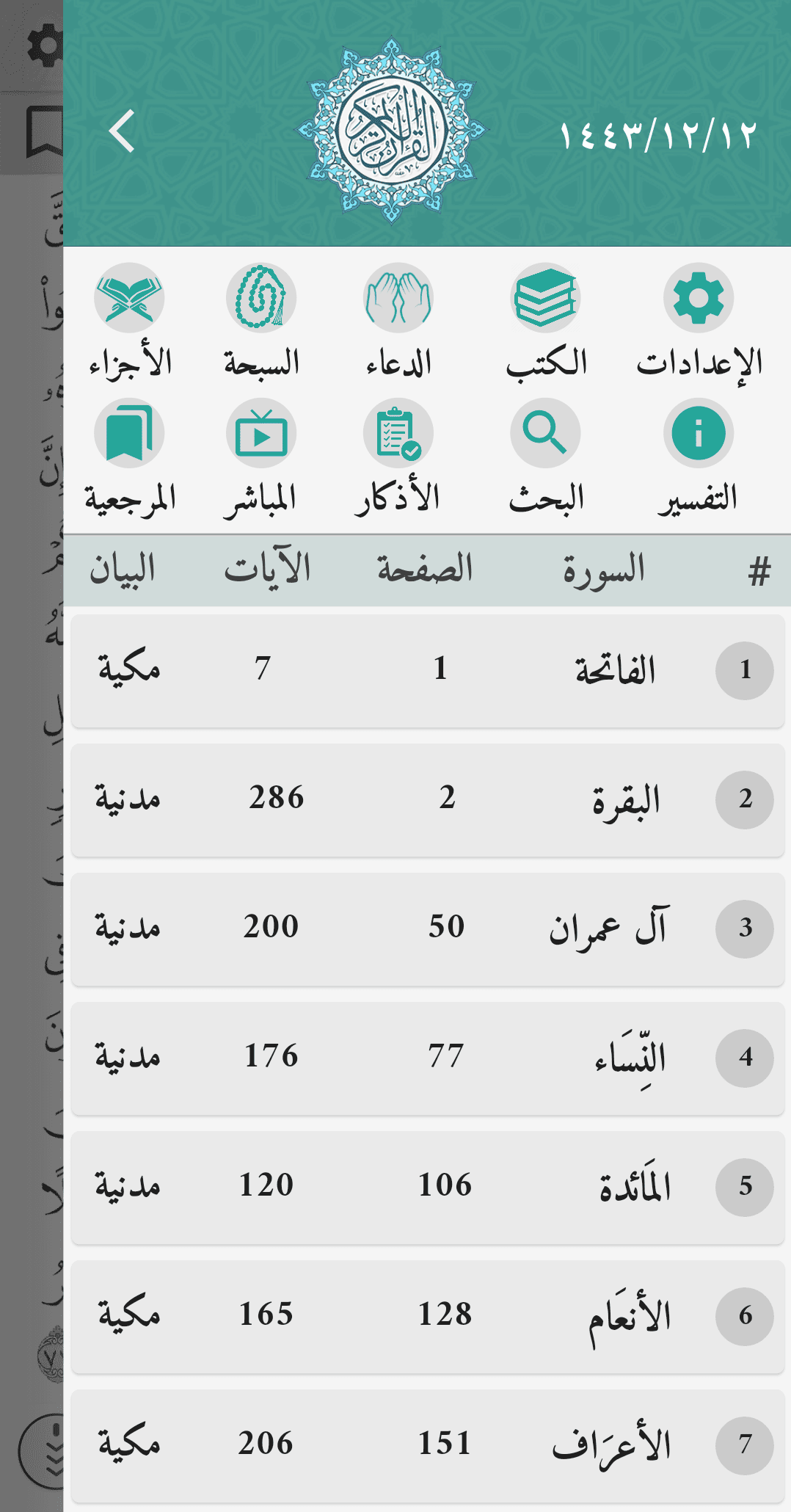Open surah الأعراف
Image resolution: width=791 pixels, height=1512 pixels.
[x=428, y=1446]
